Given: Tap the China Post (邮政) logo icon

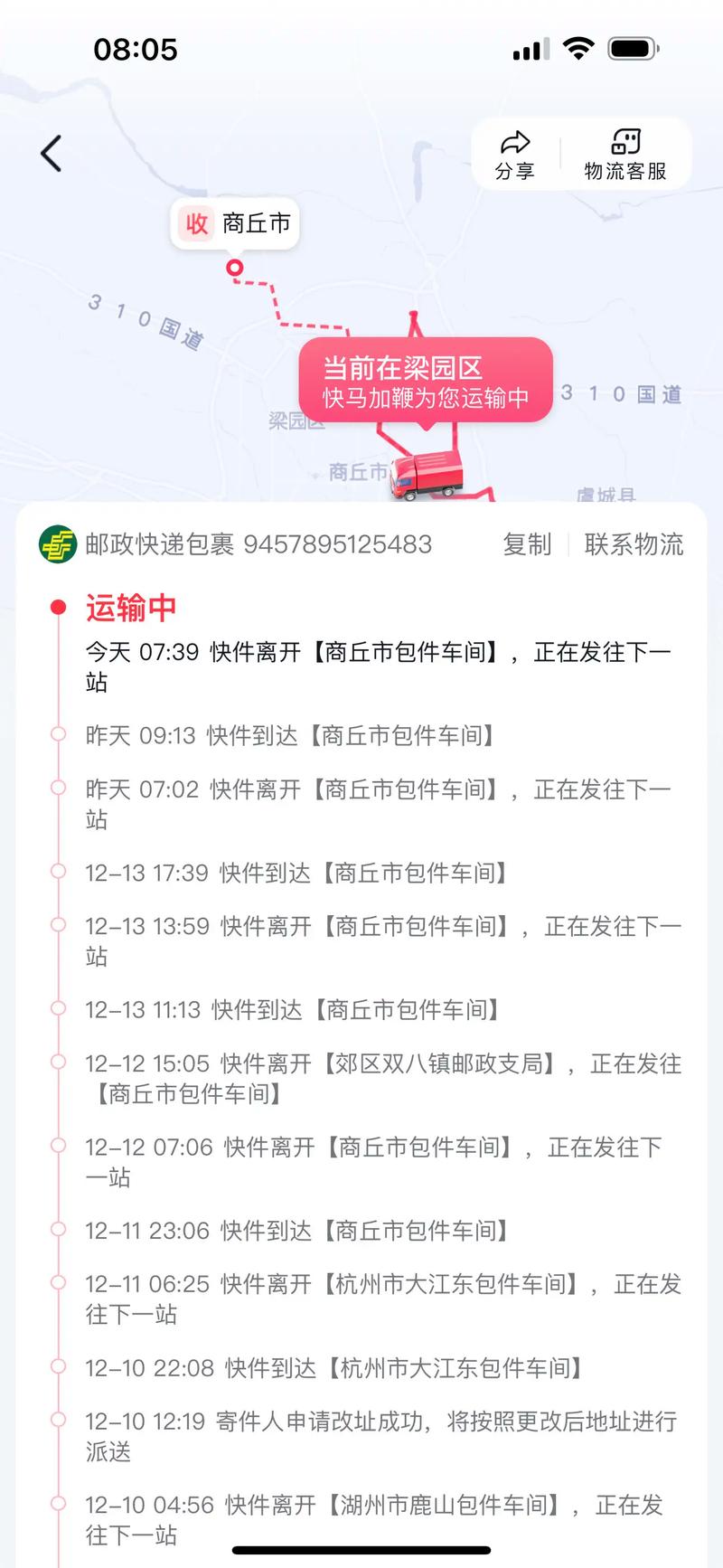Looking at the screenshot, I should point(57,544).
